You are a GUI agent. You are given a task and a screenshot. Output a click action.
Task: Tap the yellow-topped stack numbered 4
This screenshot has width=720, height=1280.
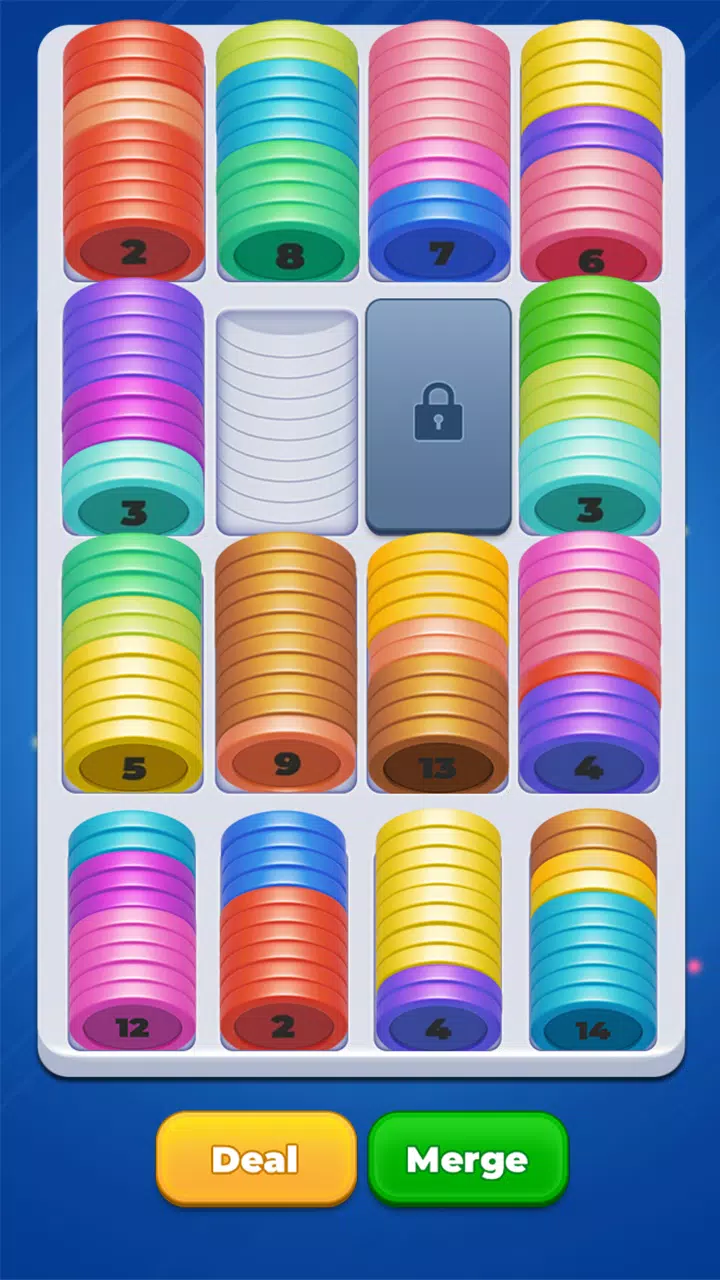438,930
